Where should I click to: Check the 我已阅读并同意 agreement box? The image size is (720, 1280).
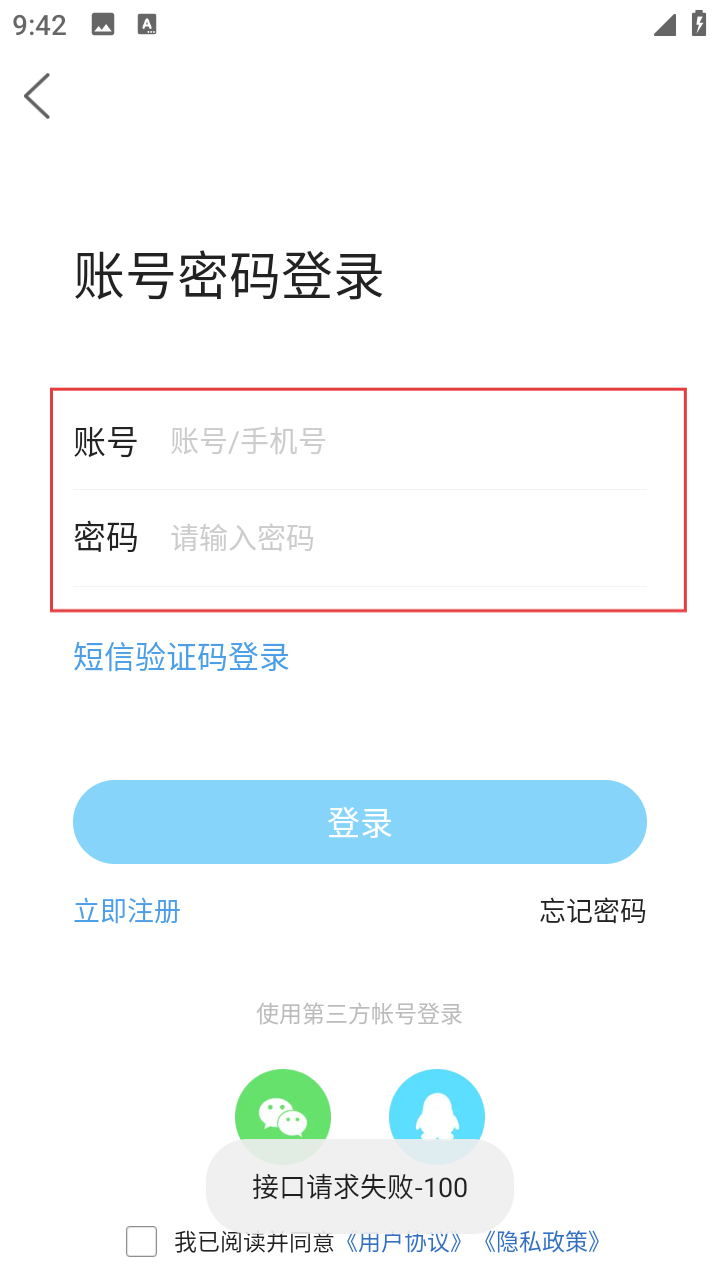pos(142,1242)
